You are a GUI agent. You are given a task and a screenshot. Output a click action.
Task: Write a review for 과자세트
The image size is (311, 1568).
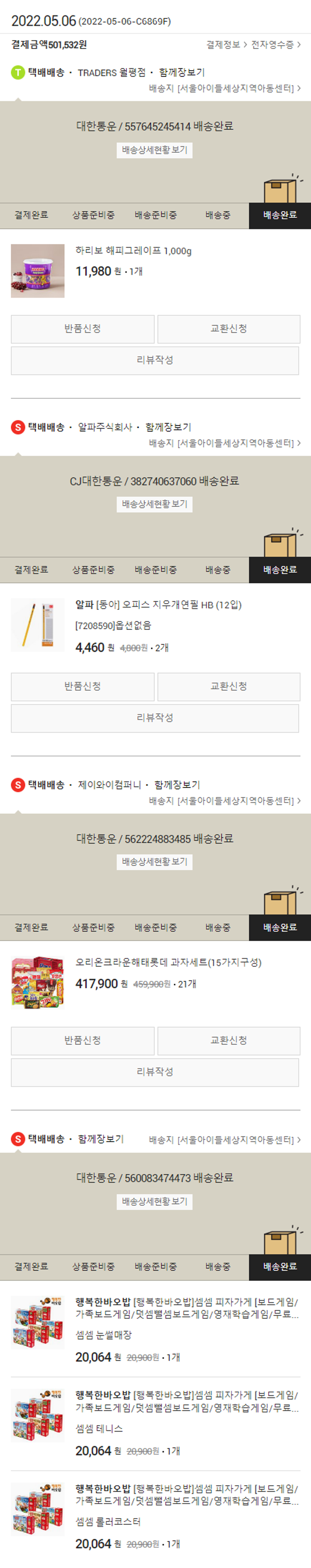(x=155, y=1072)
